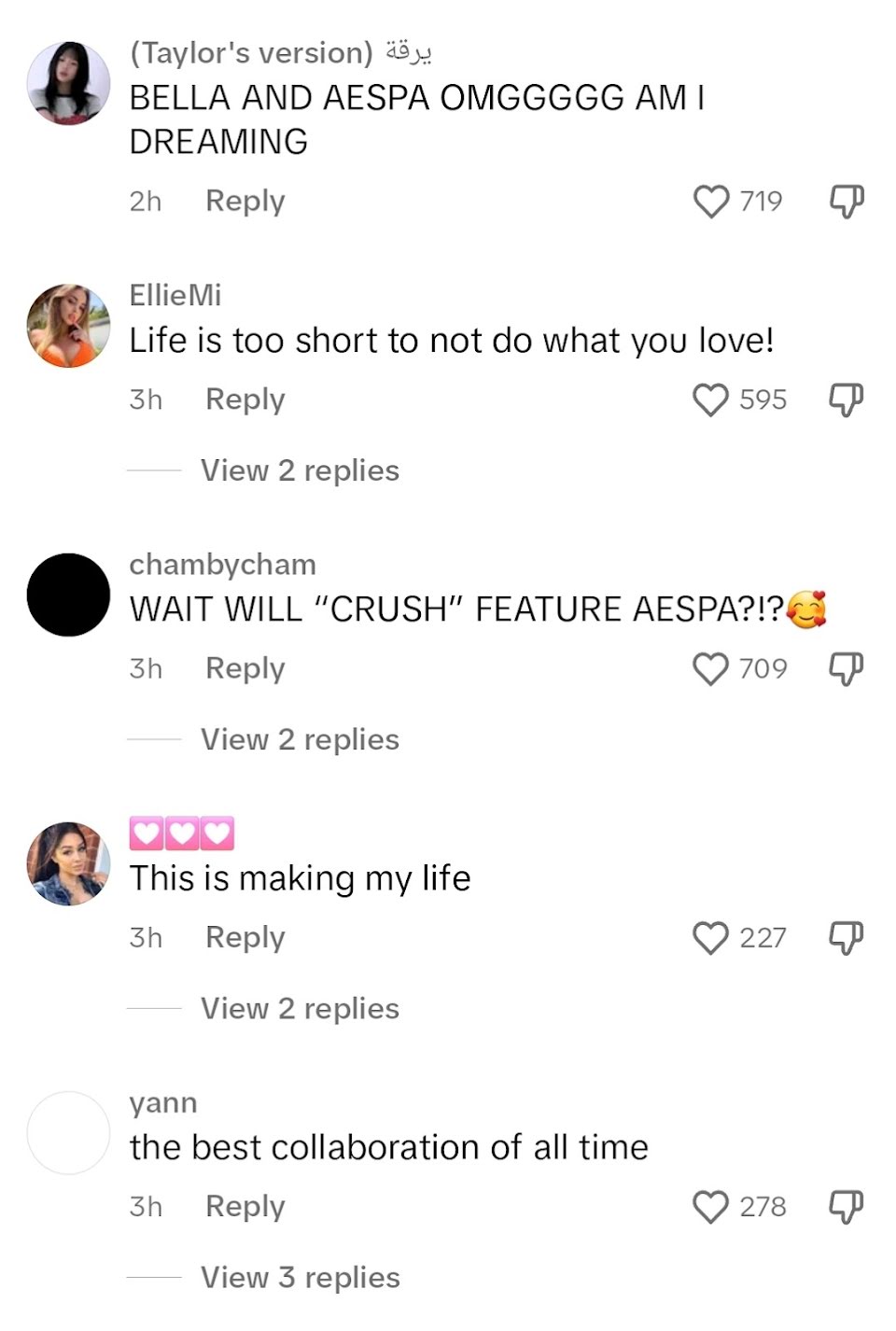The height and width of the screenshot is (1331, 896).
Task: View 3 replies under yann's comment
Action: click(300, 1277)
